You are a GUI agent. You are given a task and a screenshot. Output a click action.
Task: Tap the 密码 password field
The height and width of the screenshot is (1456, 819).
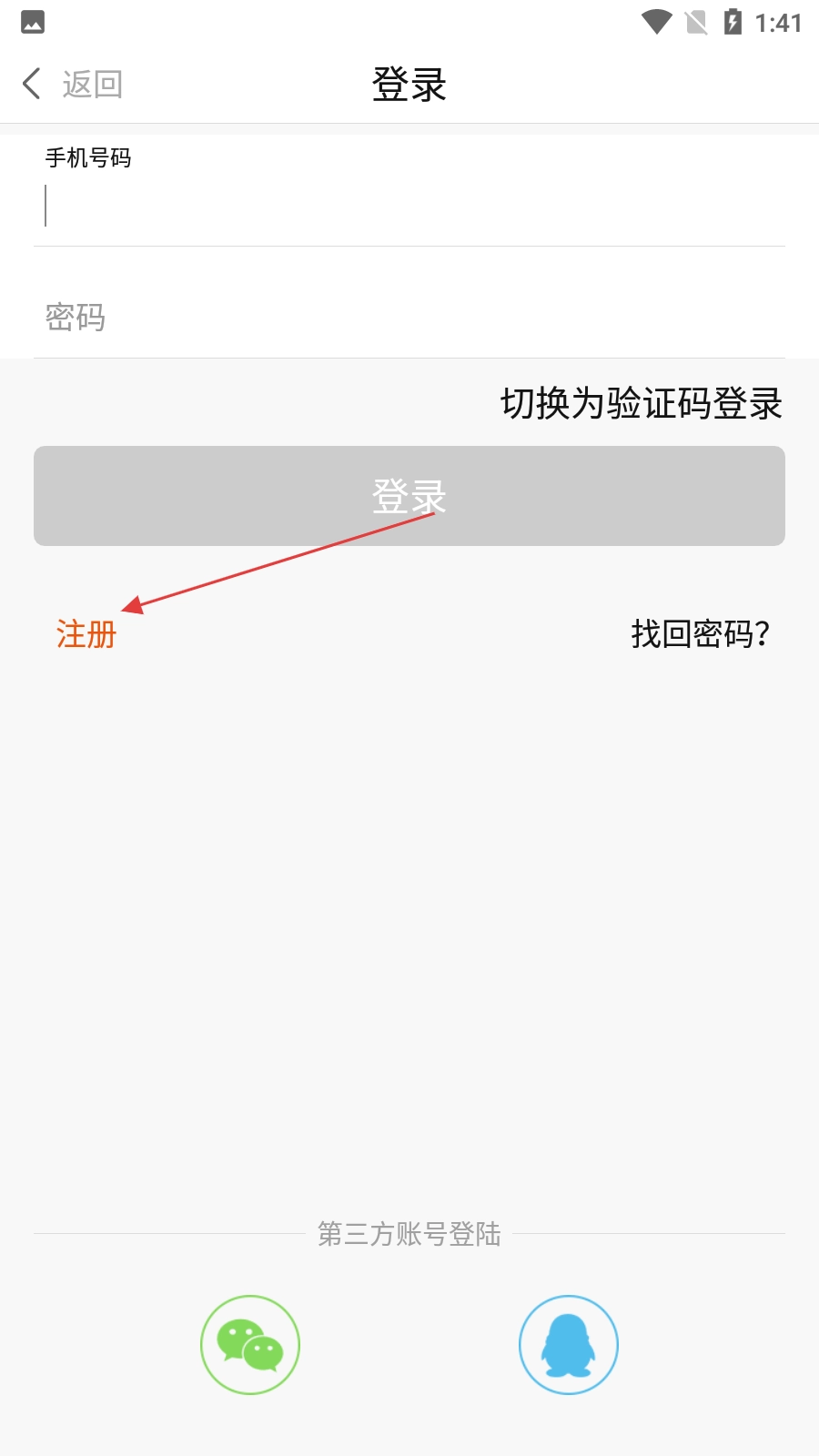click(409, 318)
